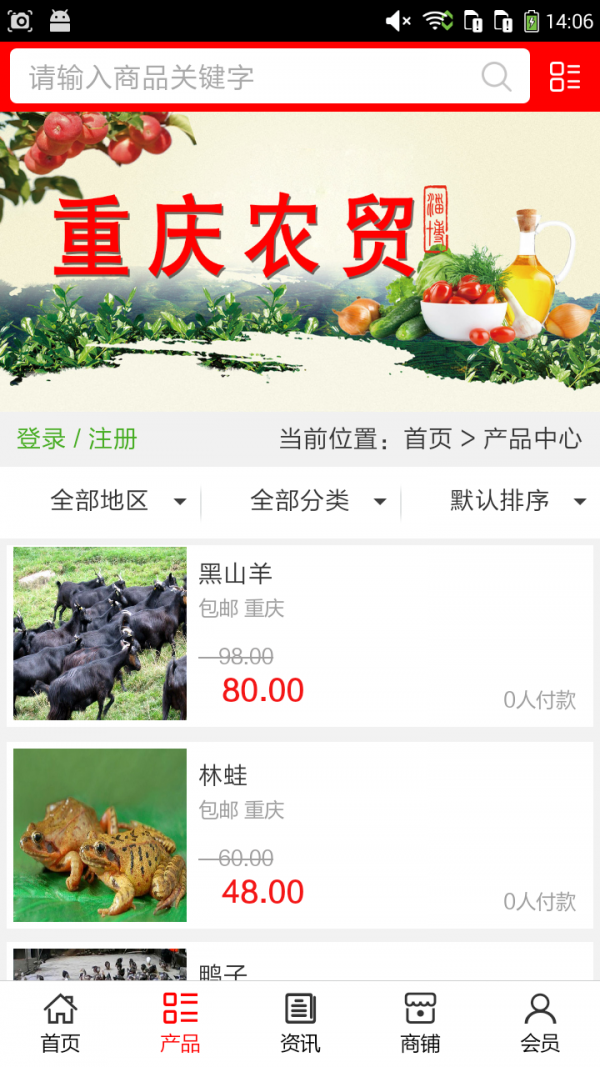Tap the magnifier search icon
The image size is (600, 1067).
[x=496, y=77]
